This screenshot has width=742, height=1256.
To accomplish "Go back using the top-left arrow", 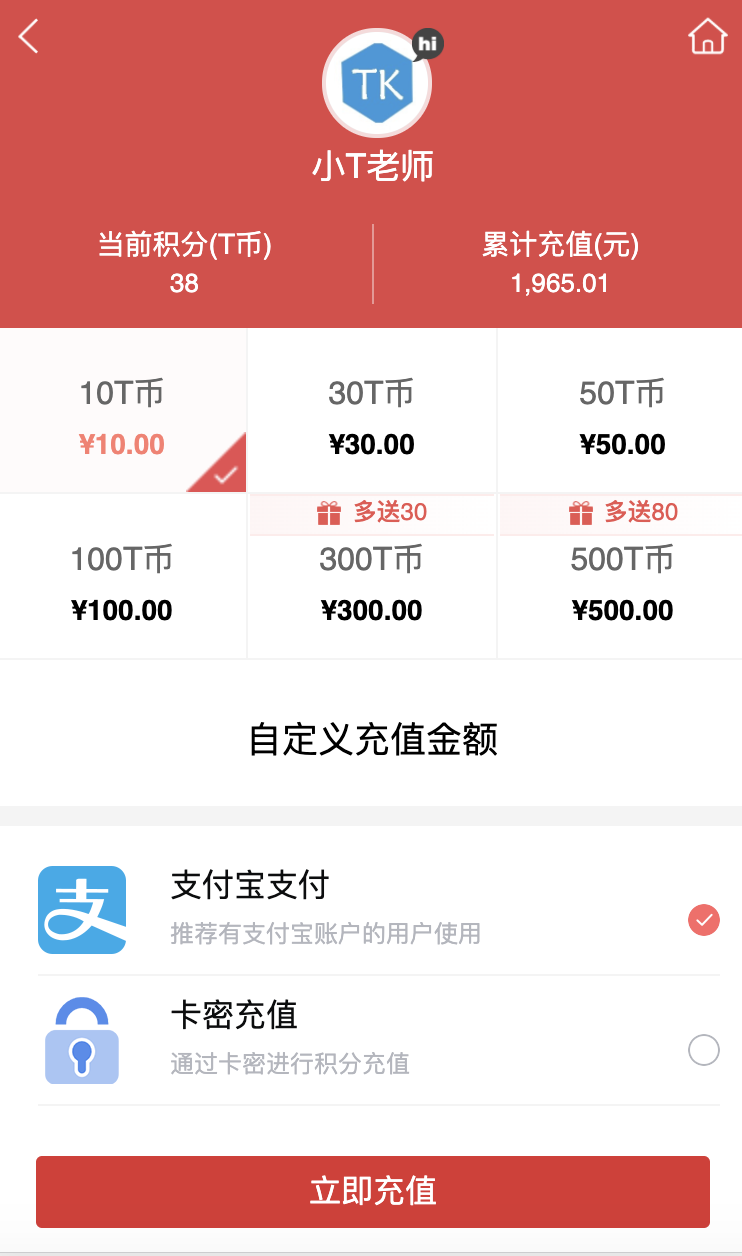I will pyautogui.click(x=28, y=37).
